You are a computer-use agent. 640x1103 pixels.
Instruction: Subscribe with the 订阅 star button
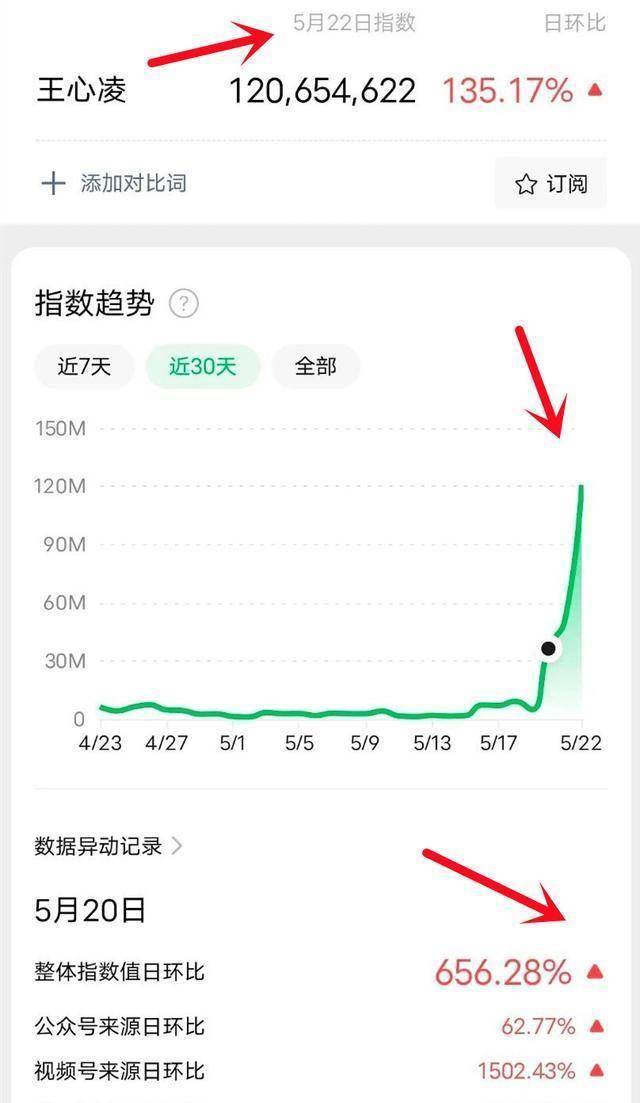pos(551,184)
